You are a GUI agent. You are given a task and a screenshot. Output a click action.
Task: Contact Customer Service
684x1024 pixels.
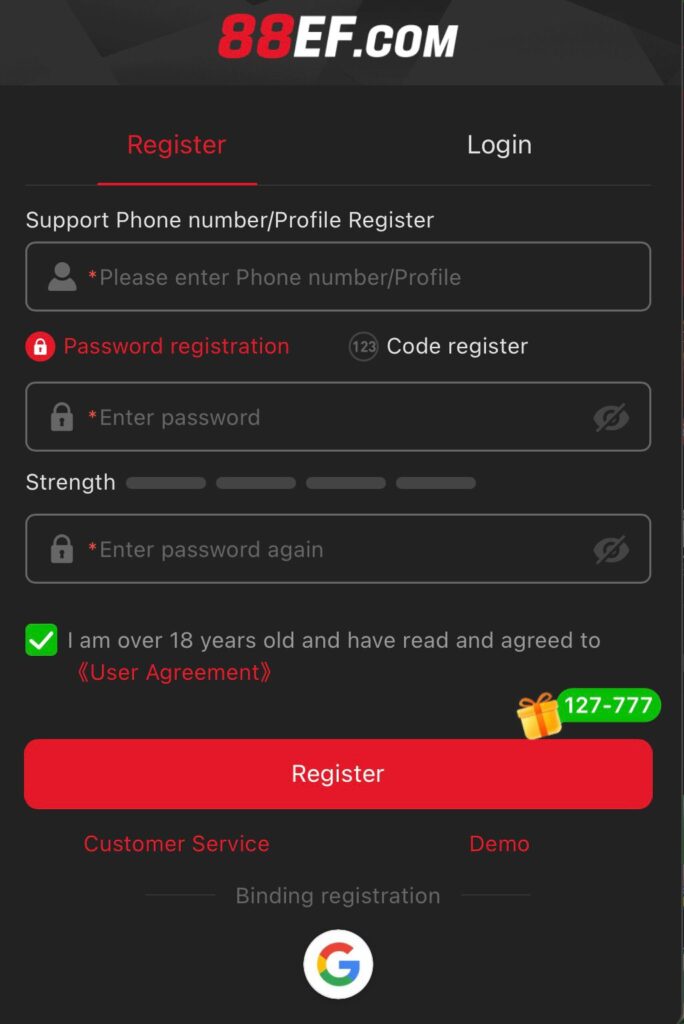tap(177, 844)
